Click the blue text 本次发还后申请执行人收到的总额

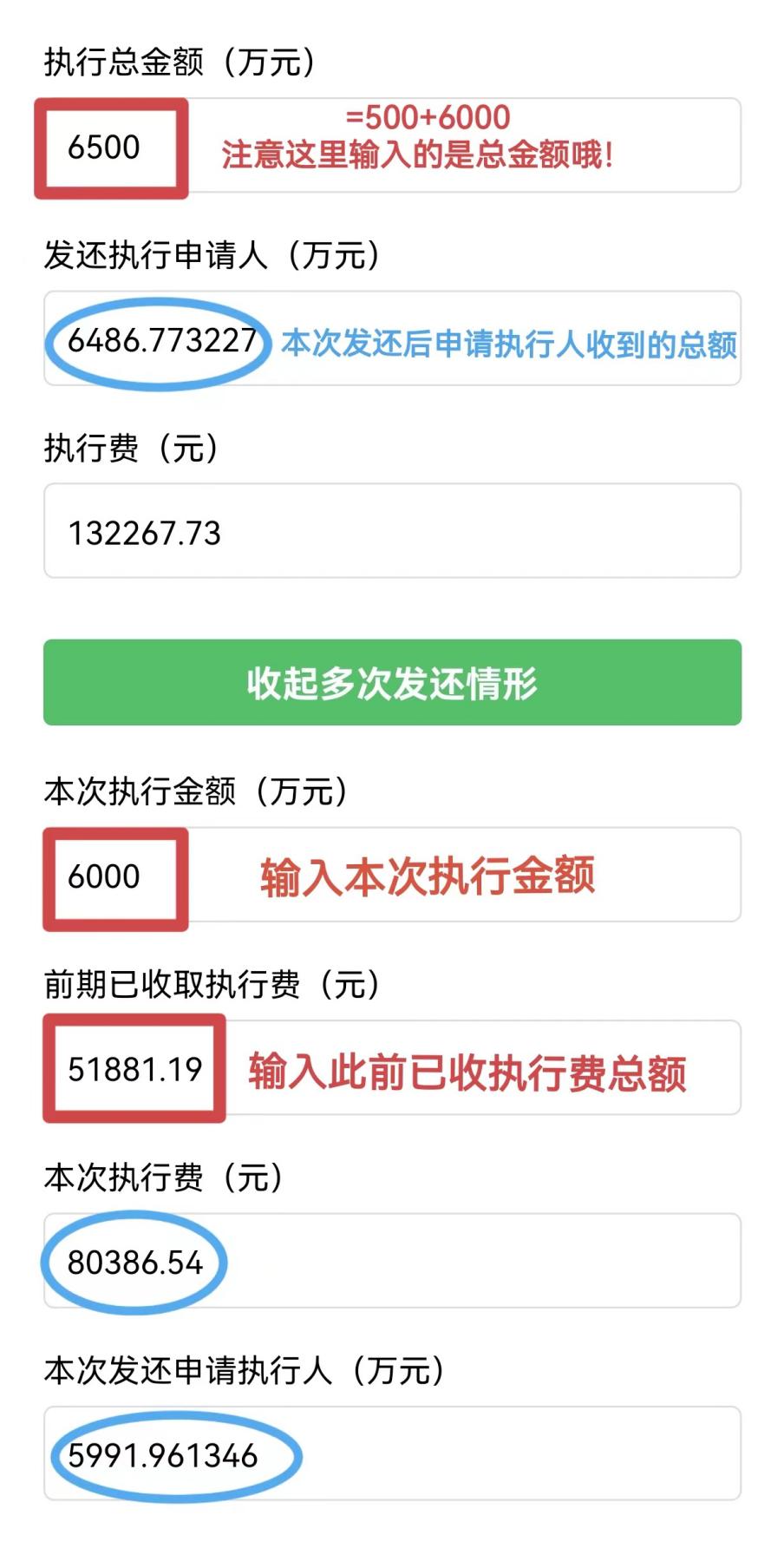[x=512, y=342]
